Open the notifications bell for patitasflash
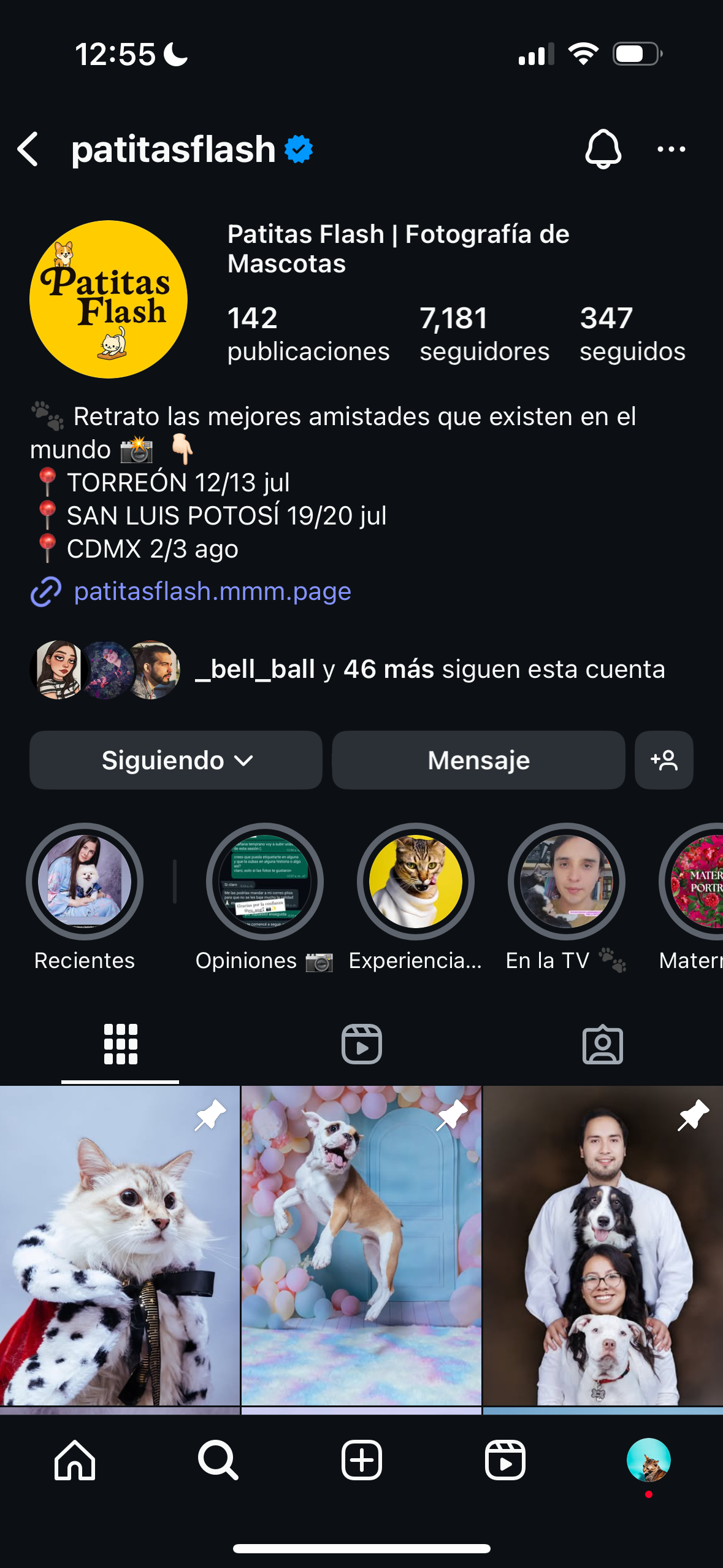This screenshot has height=1568, width=723. click(603, 149)
